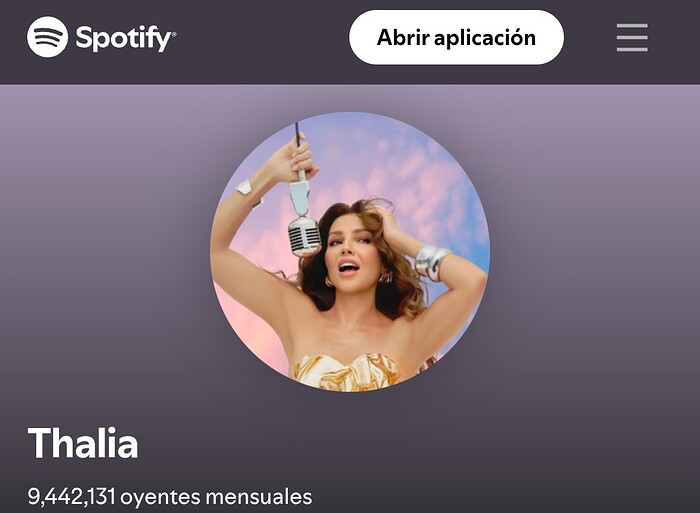Open the hamburger menu

click(x=632, y=38)
